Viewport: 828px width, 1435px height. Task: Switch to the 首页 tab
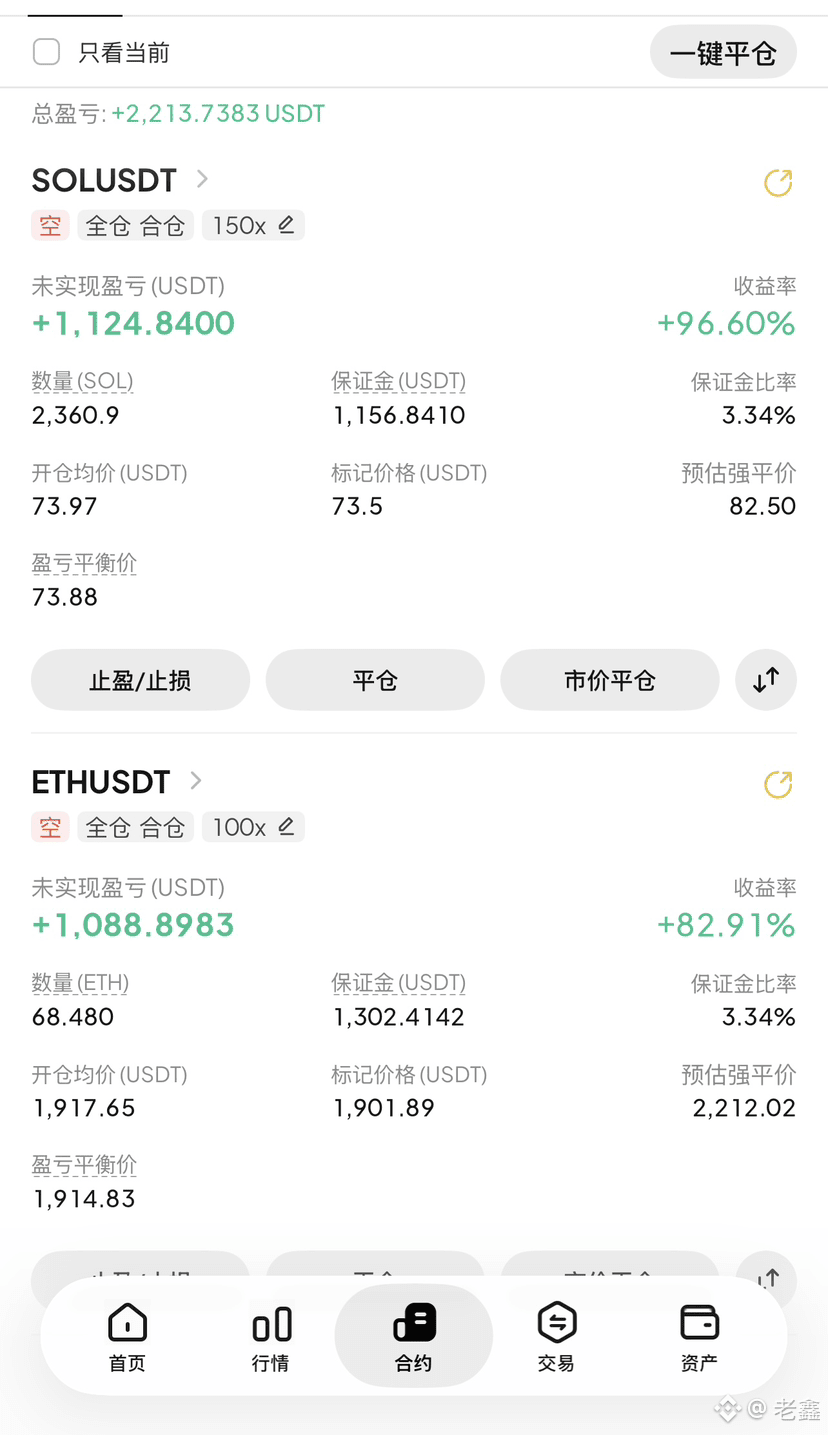[127, 1337]
